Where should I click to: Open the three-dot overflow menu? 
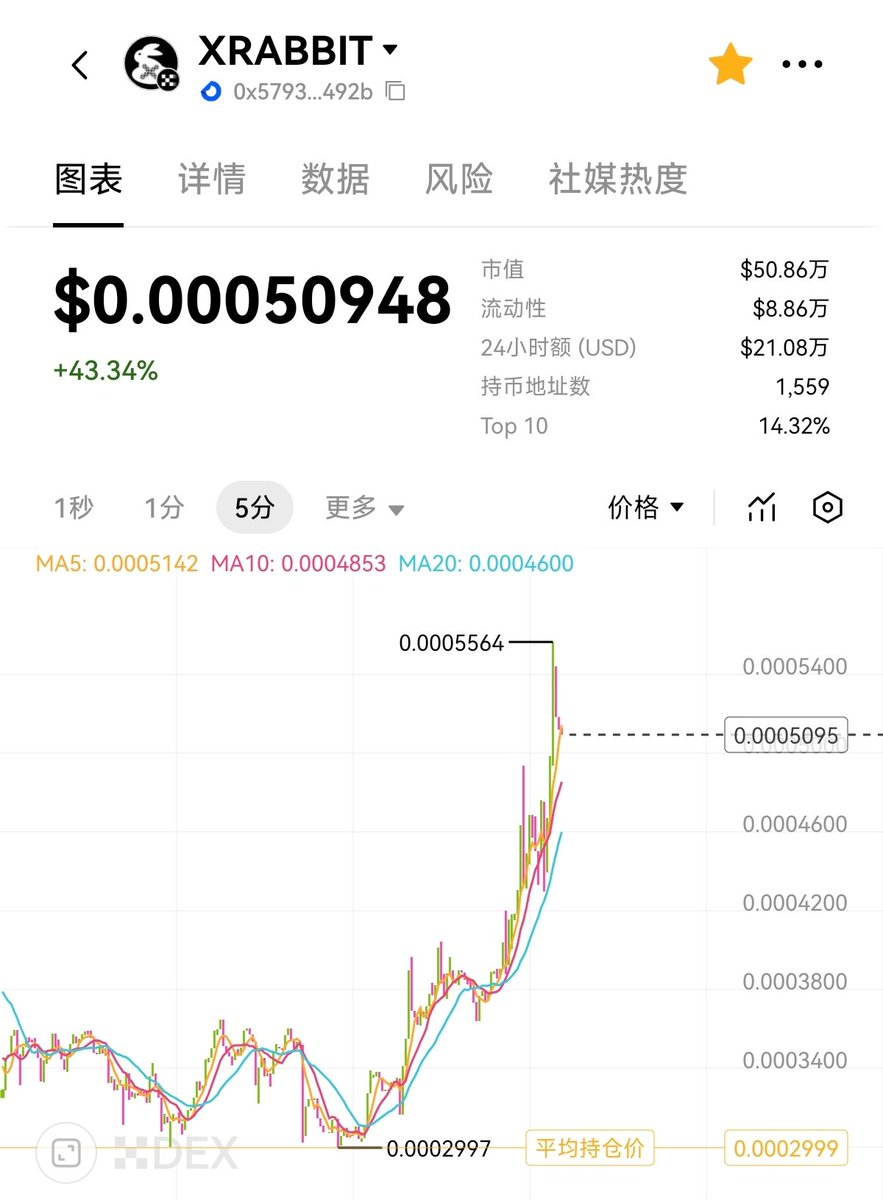tap(802, 65)
